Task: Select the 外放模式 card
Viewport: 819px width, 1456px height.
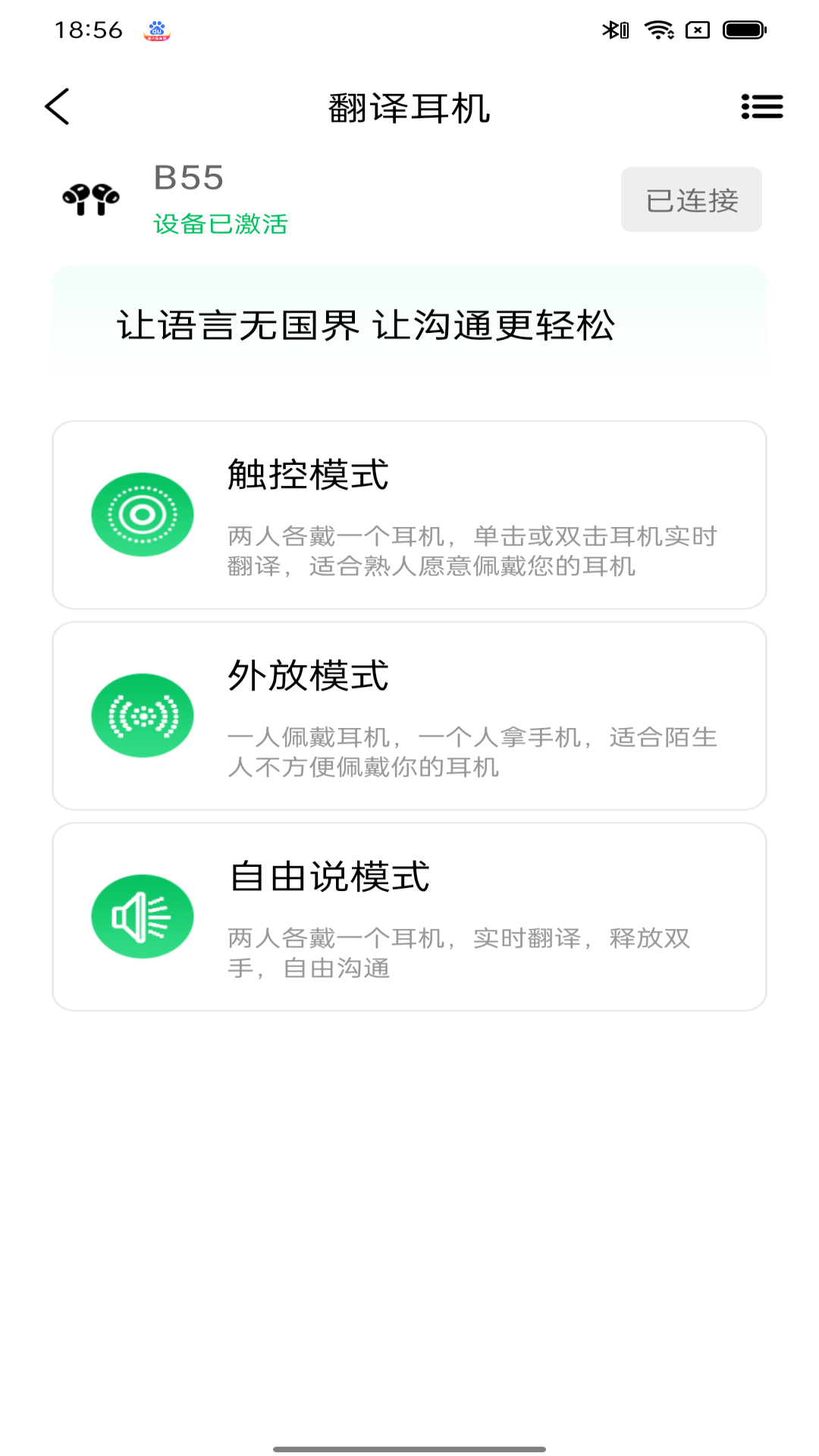Action: tap(409, 714)
